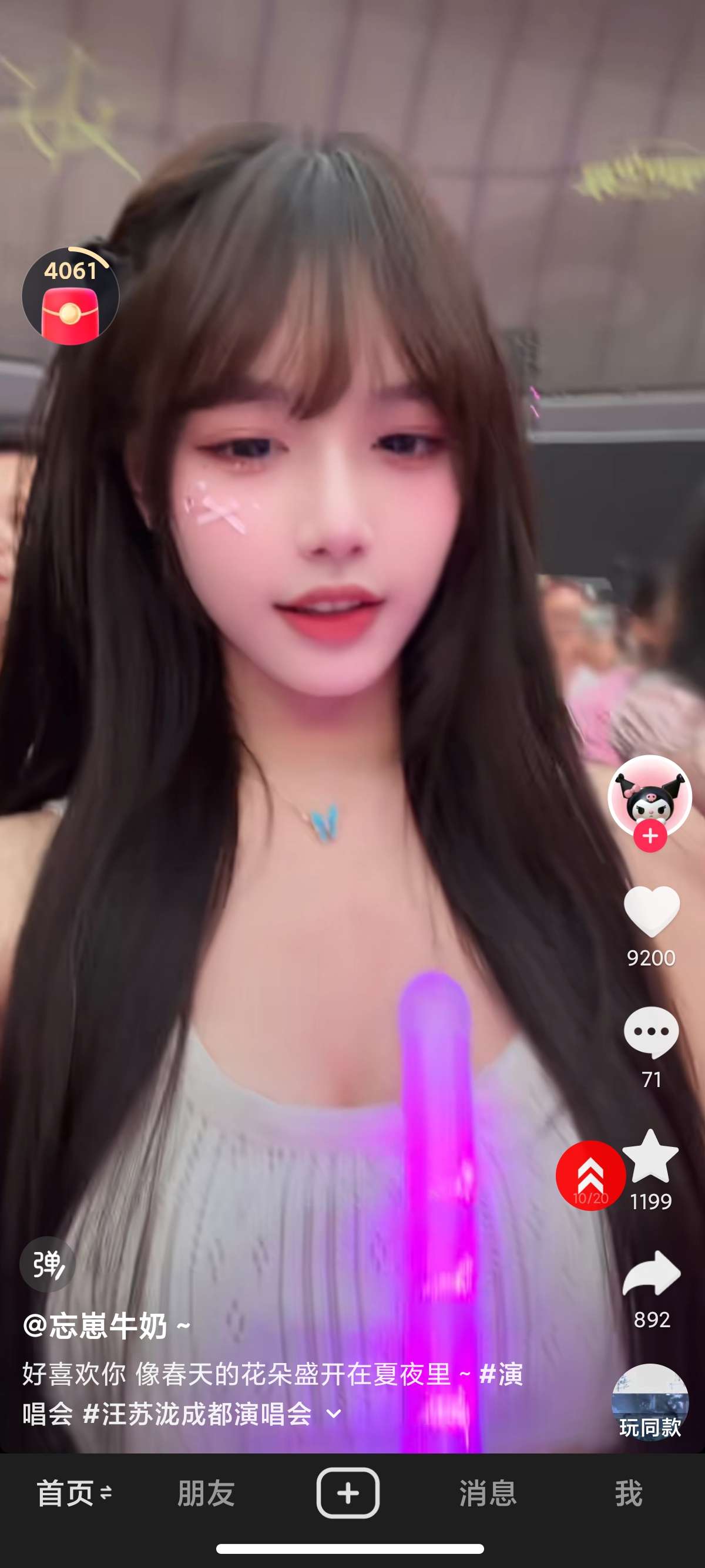Tap the red double-arrow boost badge
This screenshot has width=705, height=1568.
[x=590, y=1175]
